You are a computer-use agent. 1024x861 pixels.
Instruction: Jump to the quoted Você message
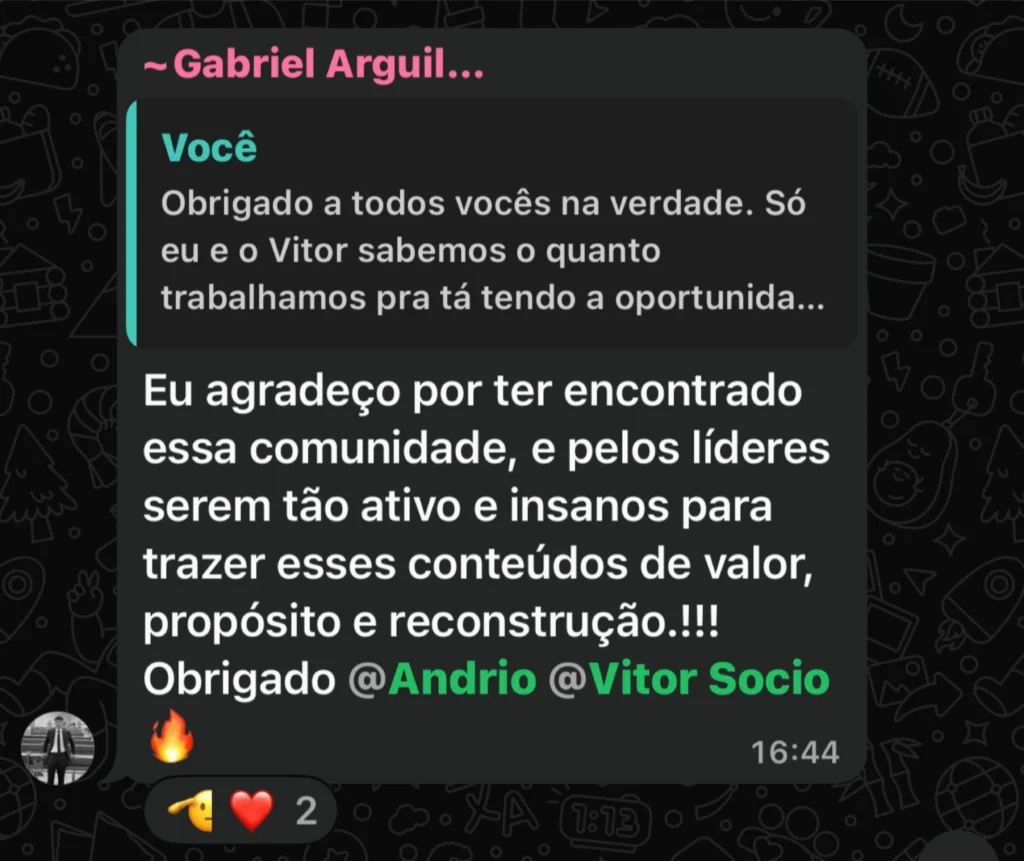(x=490, y=224)
